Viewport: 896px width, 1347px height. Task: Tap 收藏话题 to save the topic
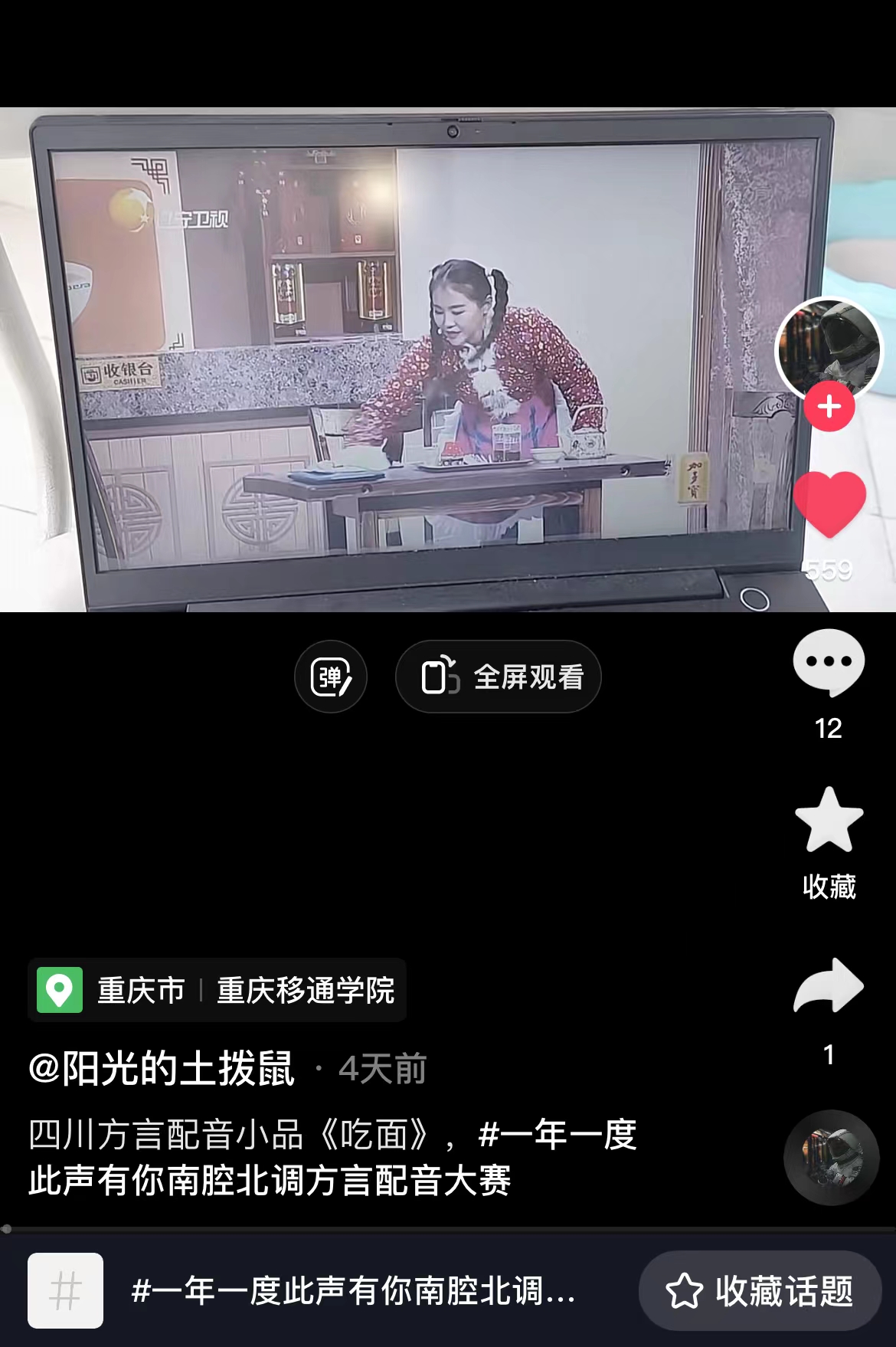click(x=760, y=1291)
